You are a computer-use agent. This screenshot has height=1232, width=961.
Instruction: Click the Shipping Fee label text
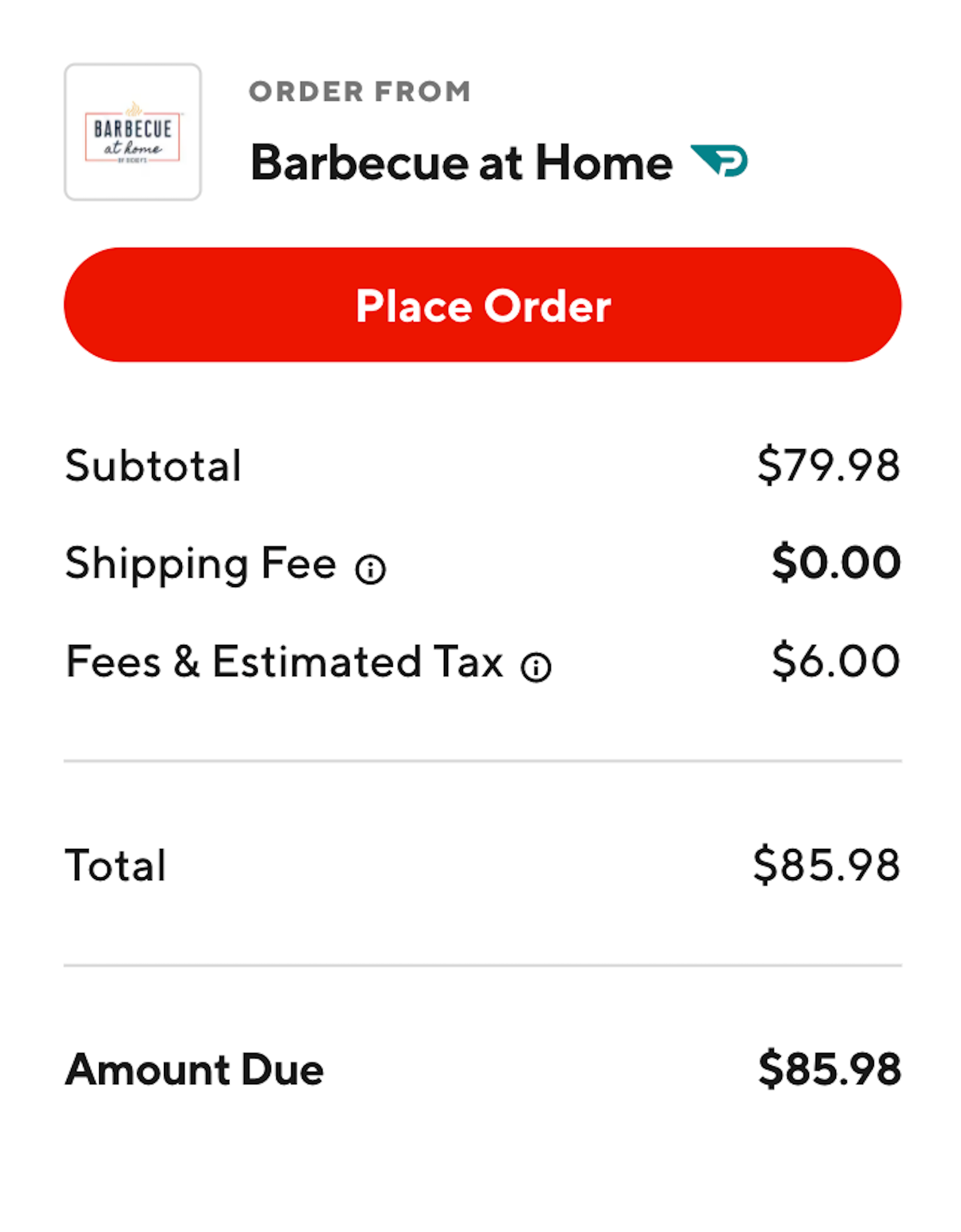202,564
